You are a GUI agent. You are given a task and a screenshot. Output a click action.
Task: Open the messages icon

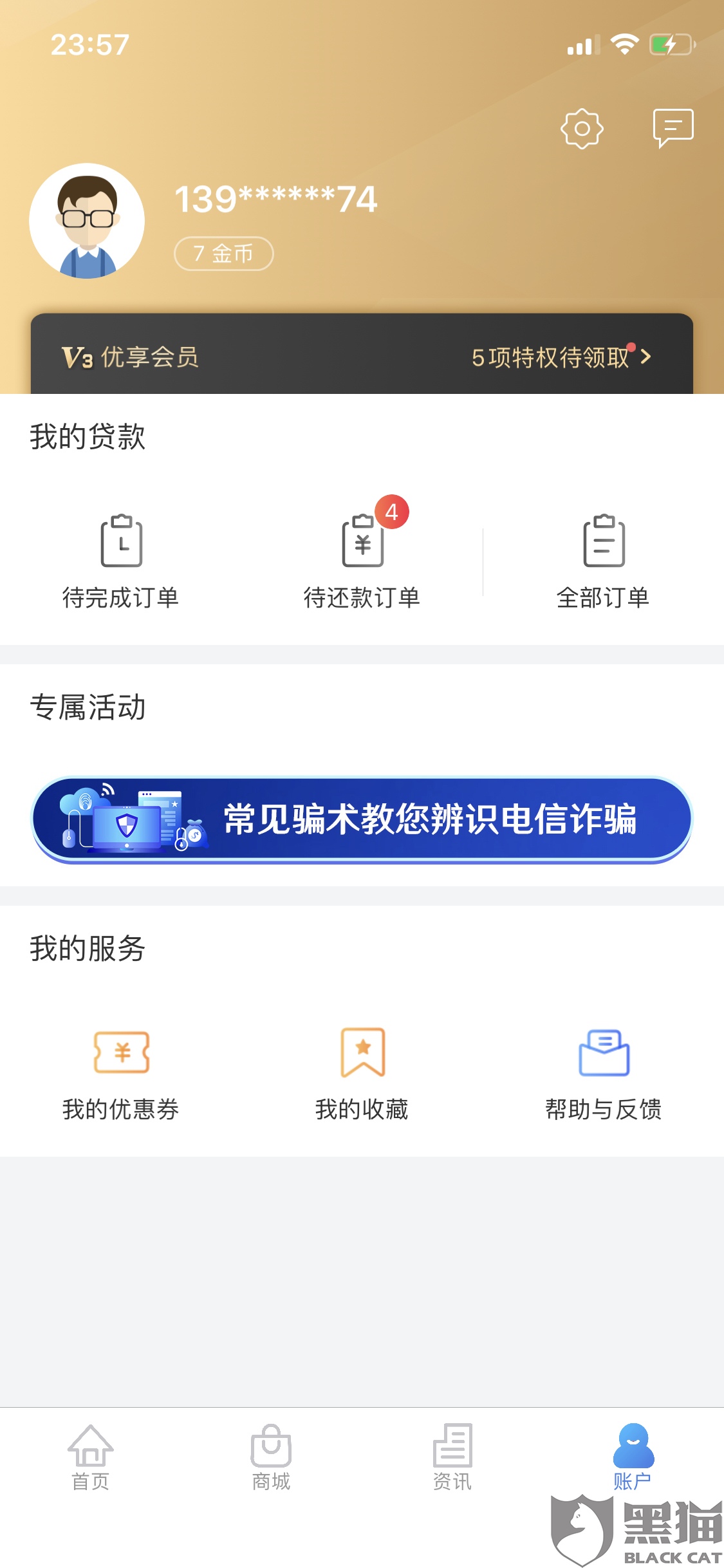coord(673,127)
